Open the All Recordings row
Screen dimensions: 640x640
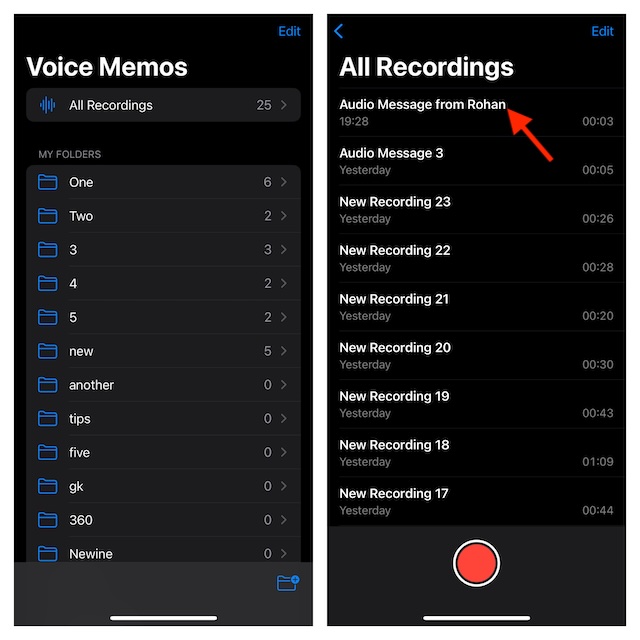[x=163, y=105]
